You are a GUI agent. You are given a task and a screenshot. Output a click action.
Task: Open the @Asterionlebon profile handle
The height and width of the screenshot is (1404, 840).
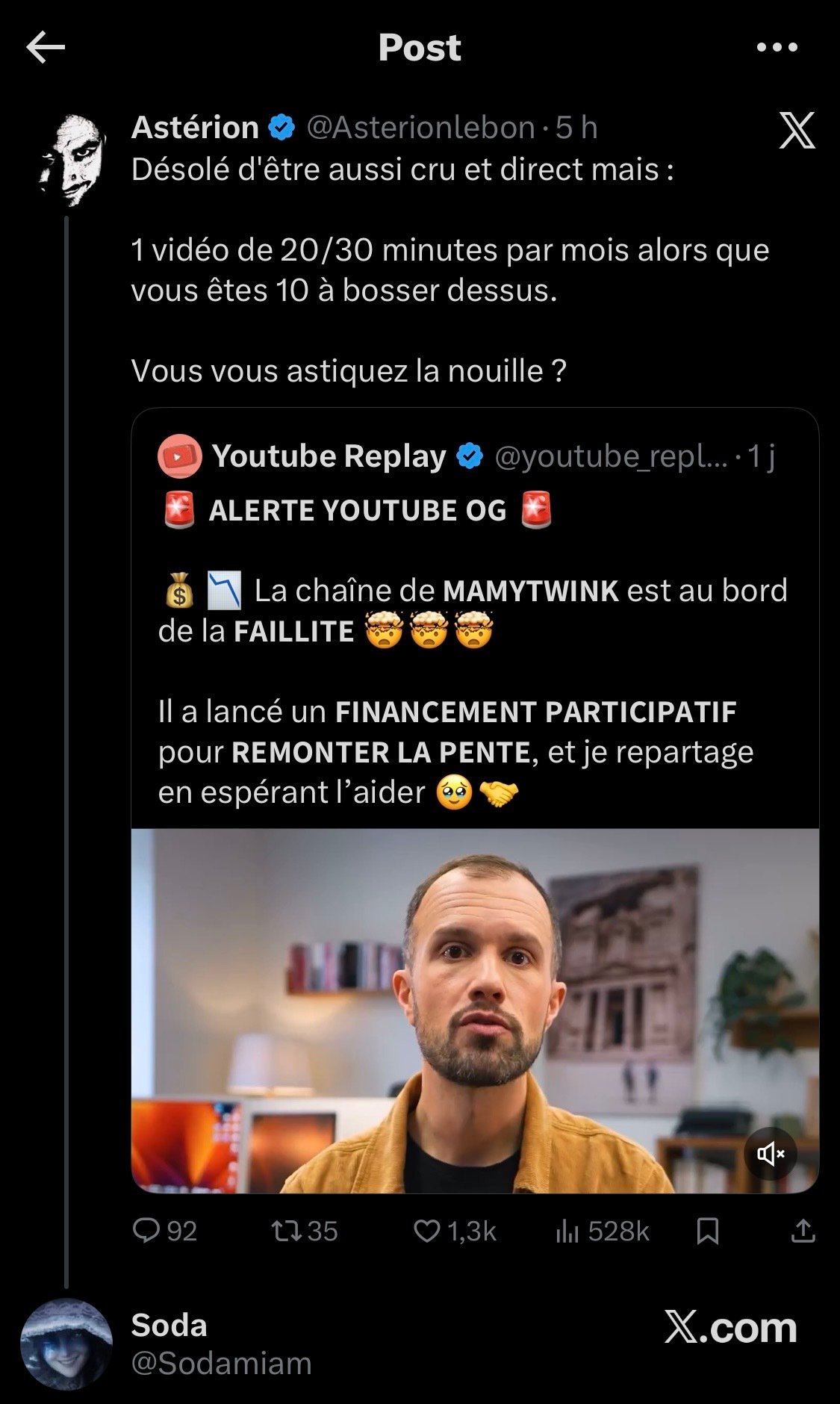click(x=420, y=128)
